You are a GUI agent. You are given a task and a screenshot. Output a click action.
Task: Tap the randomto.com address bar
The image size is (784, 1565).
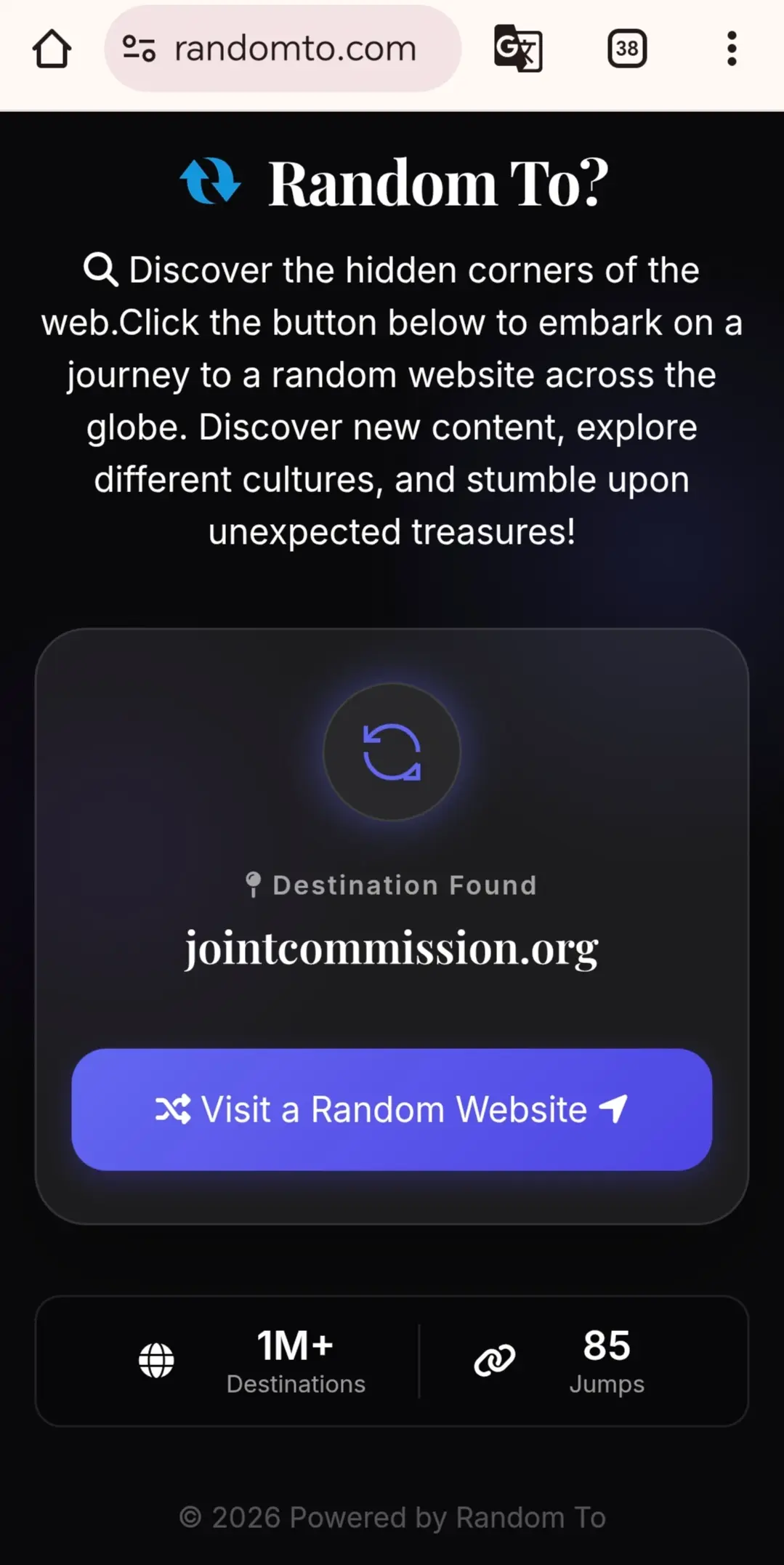283,49
